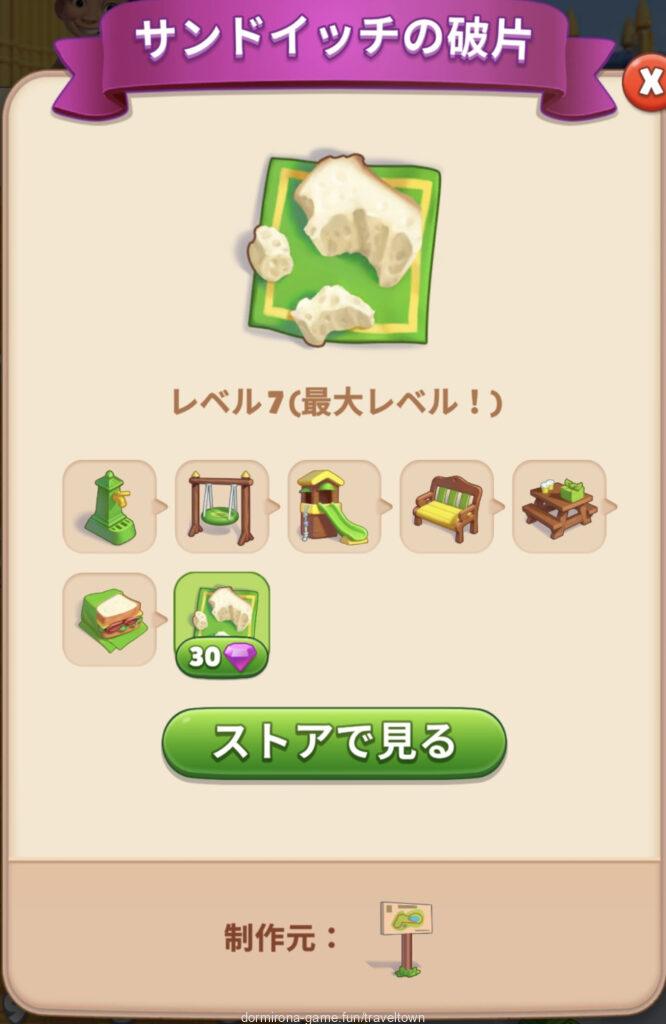Tap the ストアで見る button
Screen dimensions: 666x1024
click(x=334, y=743)
